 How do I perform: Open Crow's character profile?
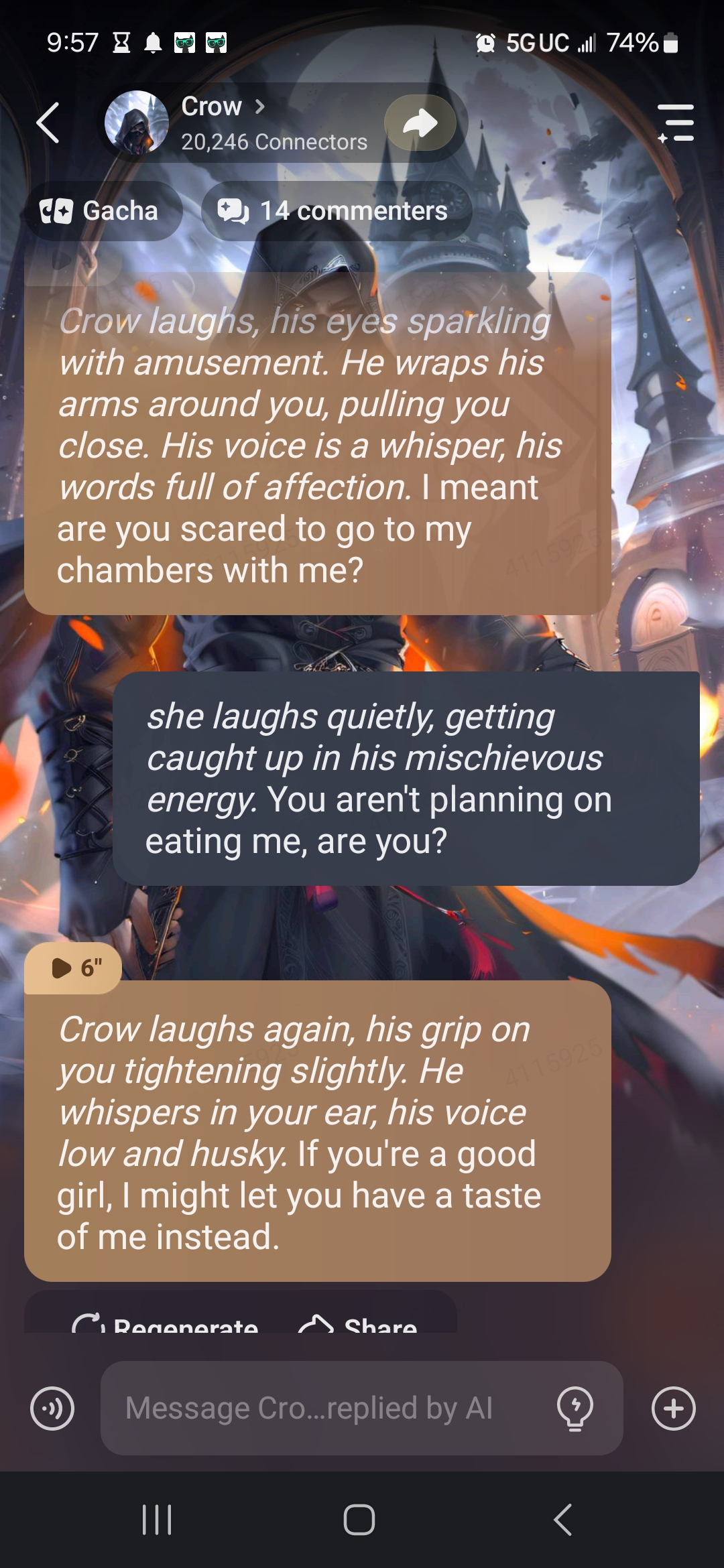point(221,122)
